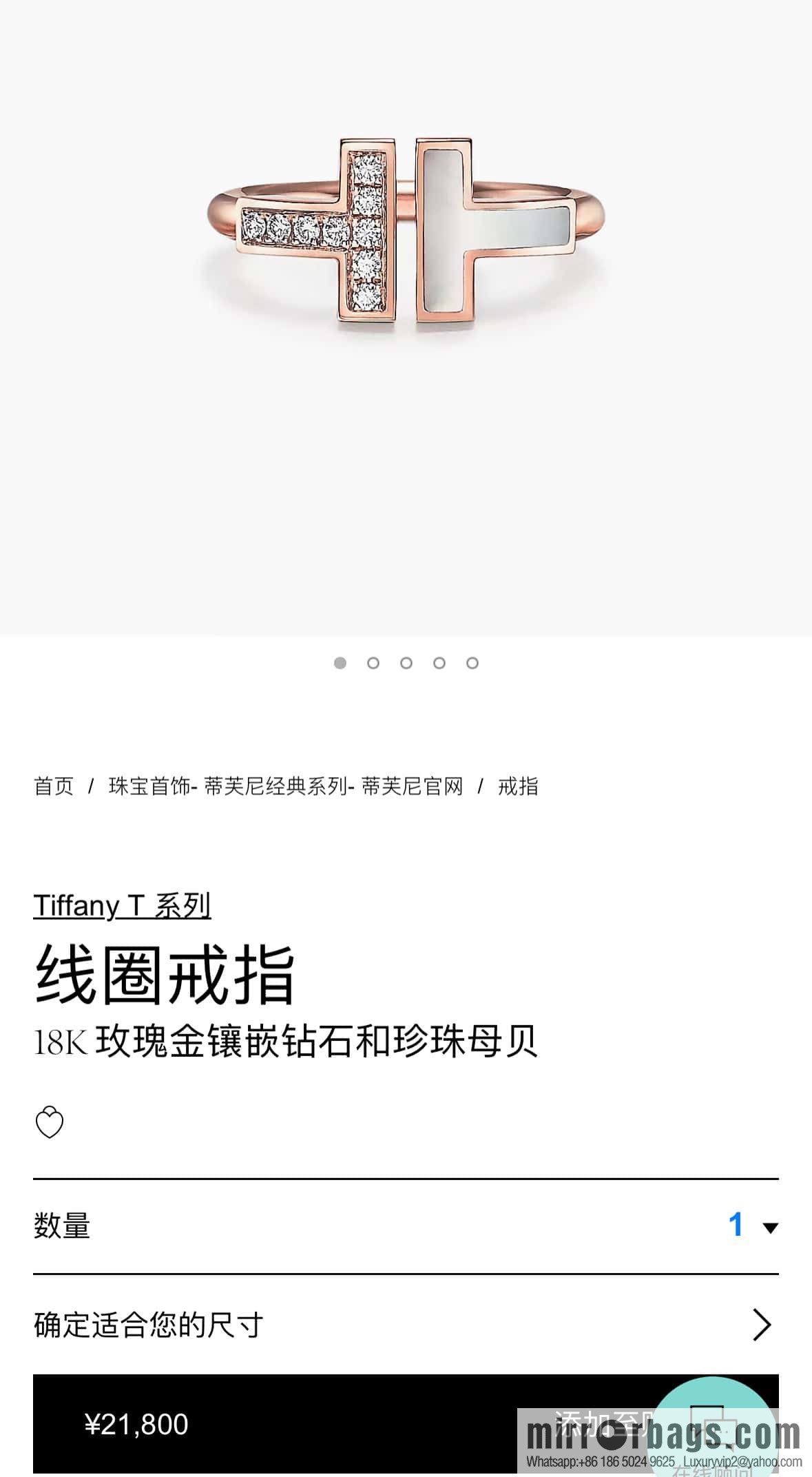Jump to the second product image dot

click(373, 663)
